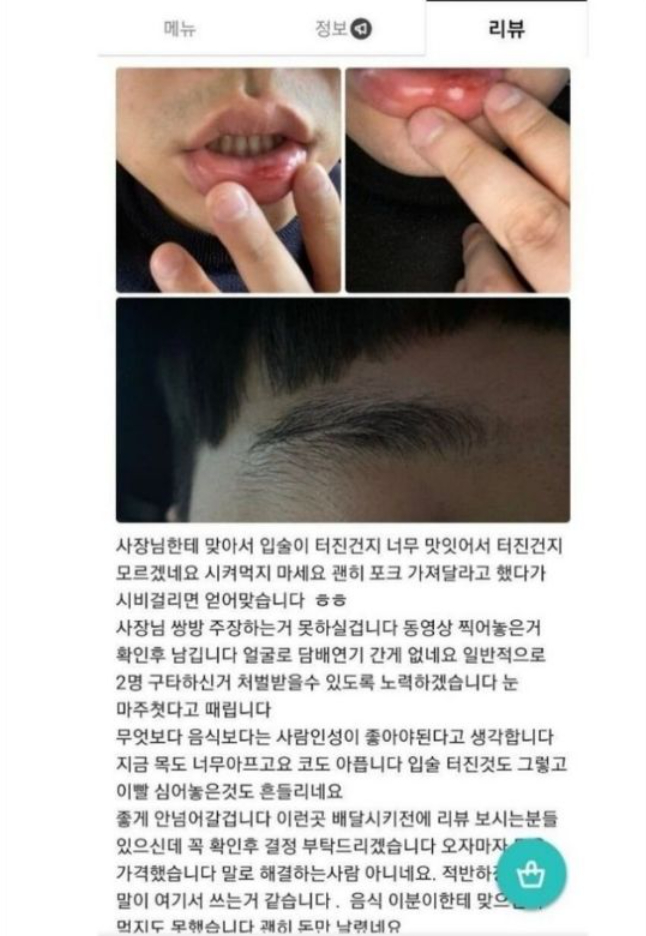Open the floating shopping basket button
This screenshot has width=646, height=936.
coord(532,879)
